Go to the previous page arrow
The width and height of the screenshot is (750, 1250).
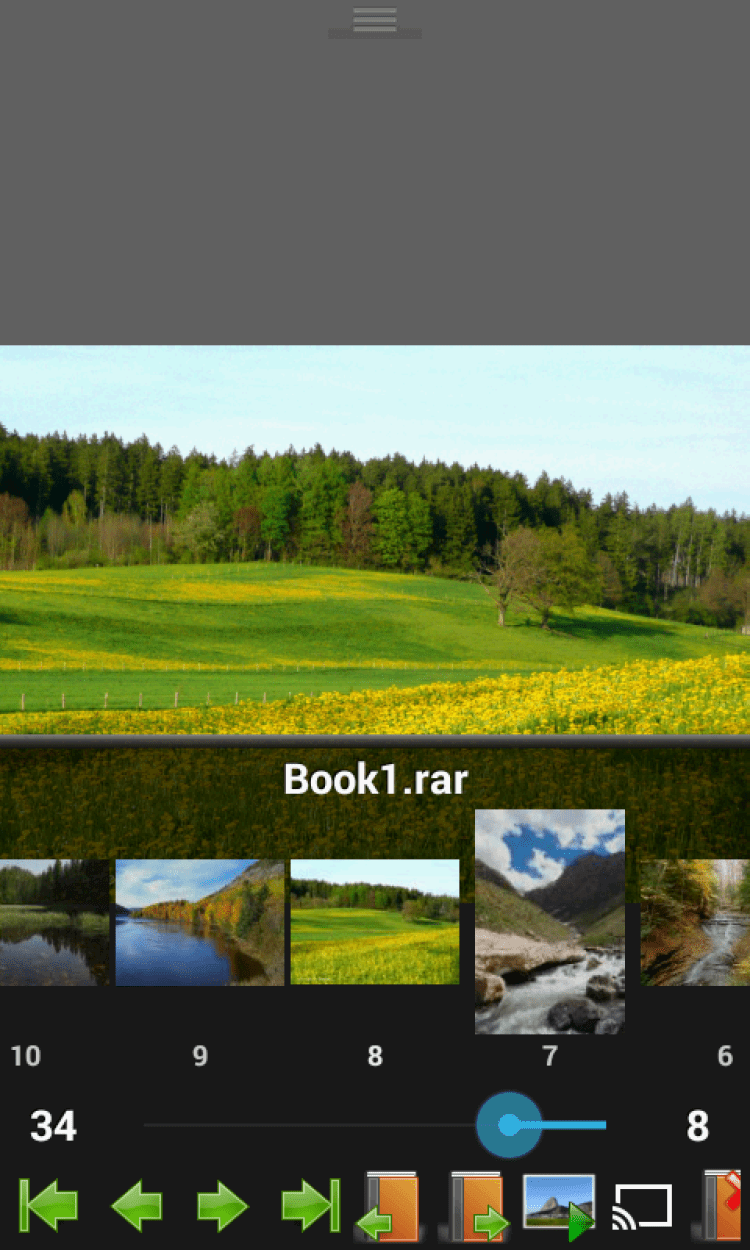(x=136, y=1205)
